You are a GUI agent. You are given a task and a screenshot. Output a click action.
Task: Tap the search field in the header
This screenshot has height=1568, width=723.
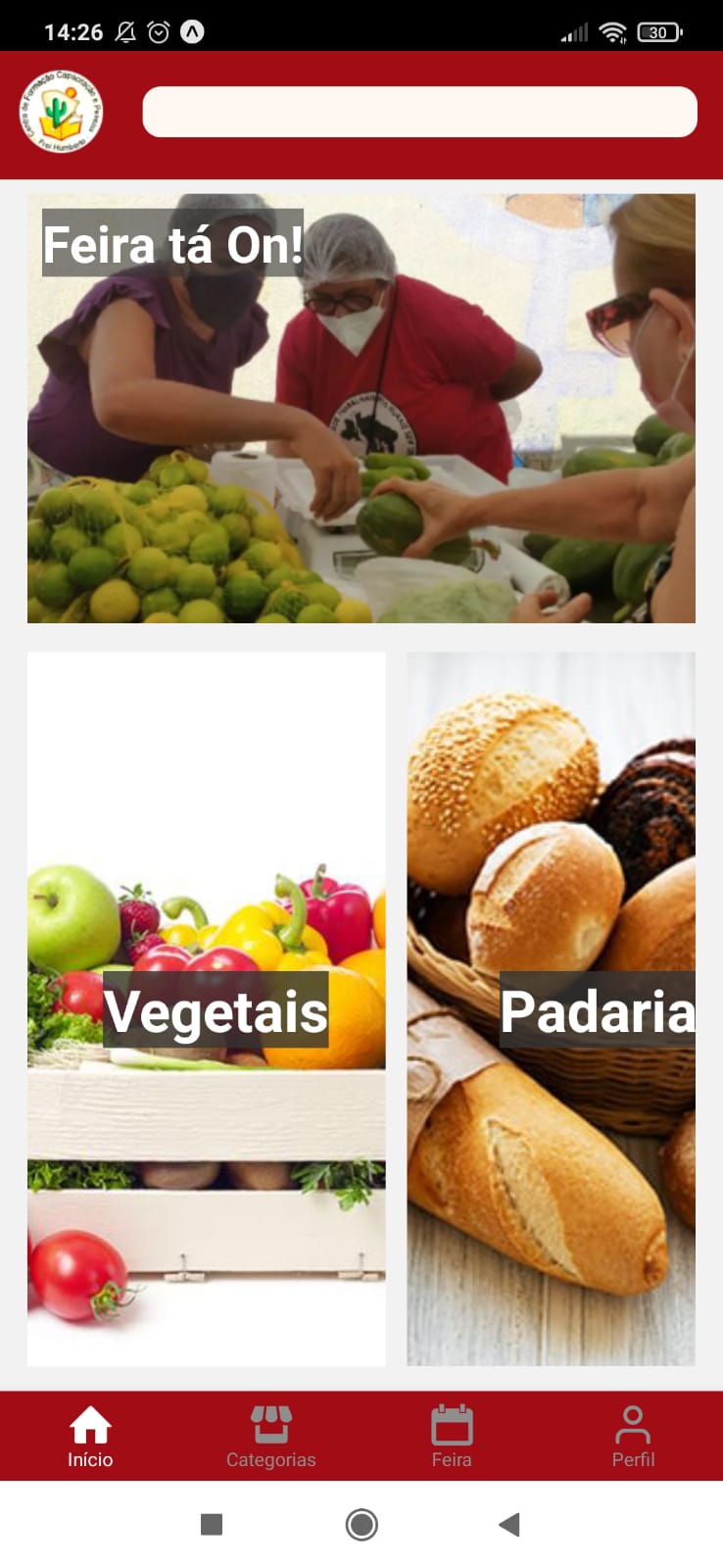[x=419, y=112]
